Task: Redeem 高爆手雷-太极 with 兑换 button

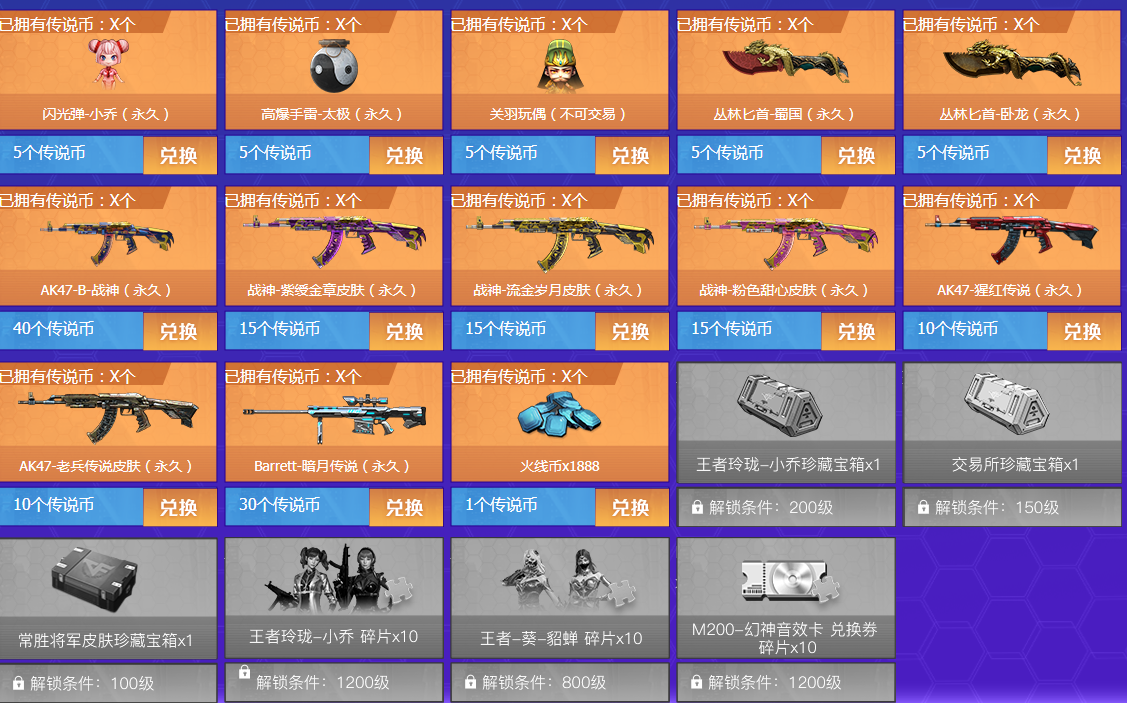Action: (x=405, y=155)
